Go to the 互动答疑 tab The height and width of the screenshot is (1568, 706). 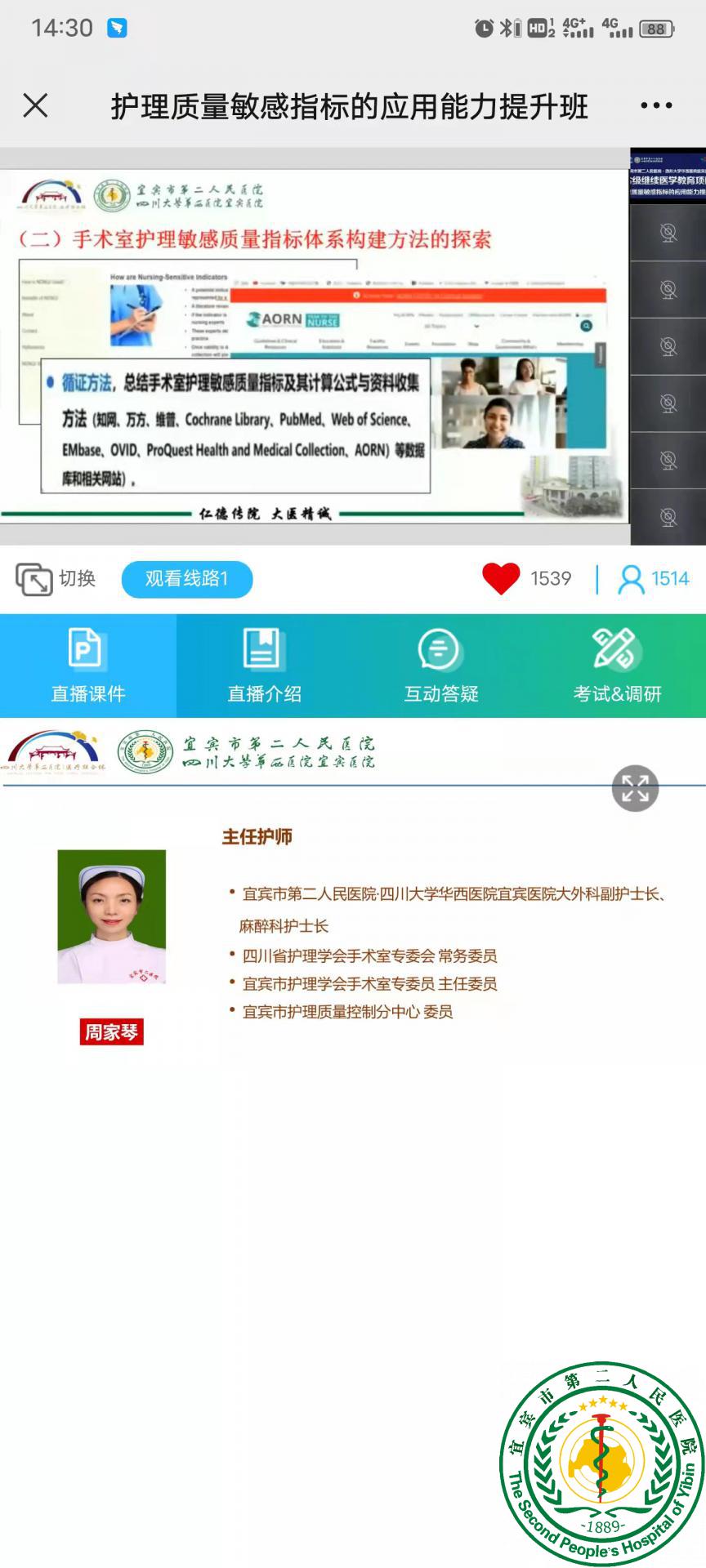point(441,666)
